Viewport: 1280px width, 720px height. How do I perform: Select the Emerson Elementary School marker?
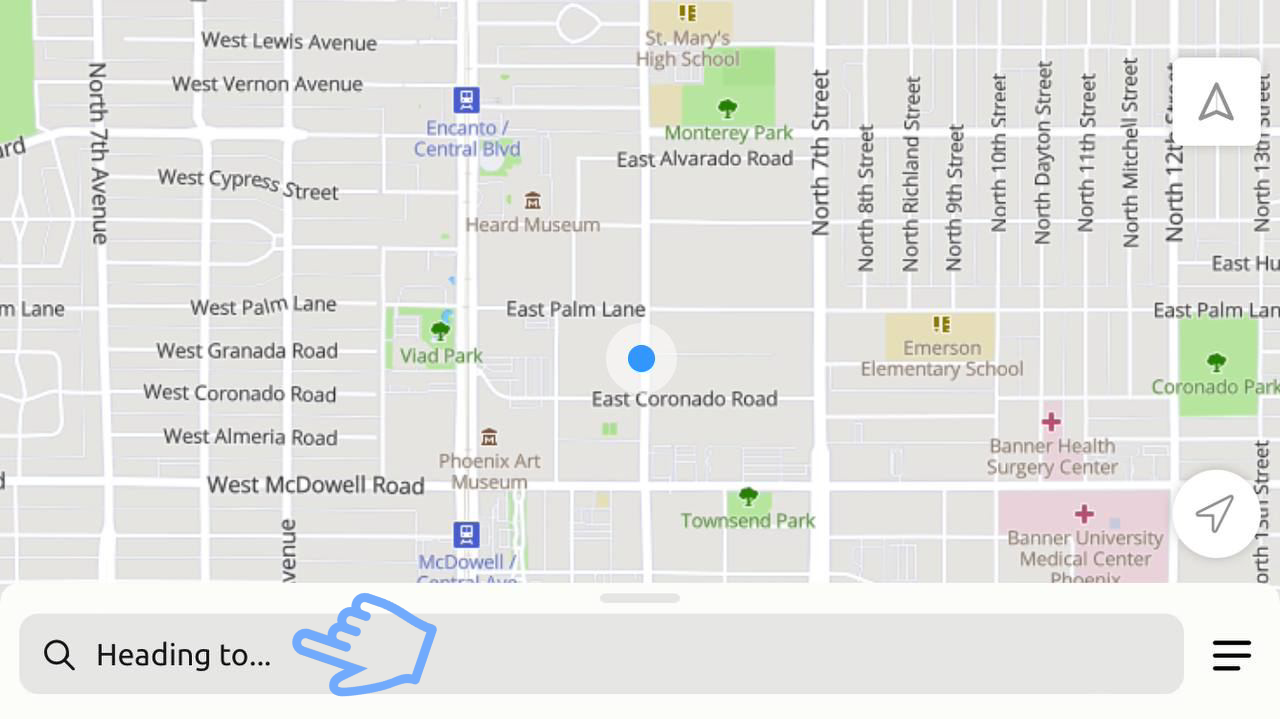click(x=940, y=324)
